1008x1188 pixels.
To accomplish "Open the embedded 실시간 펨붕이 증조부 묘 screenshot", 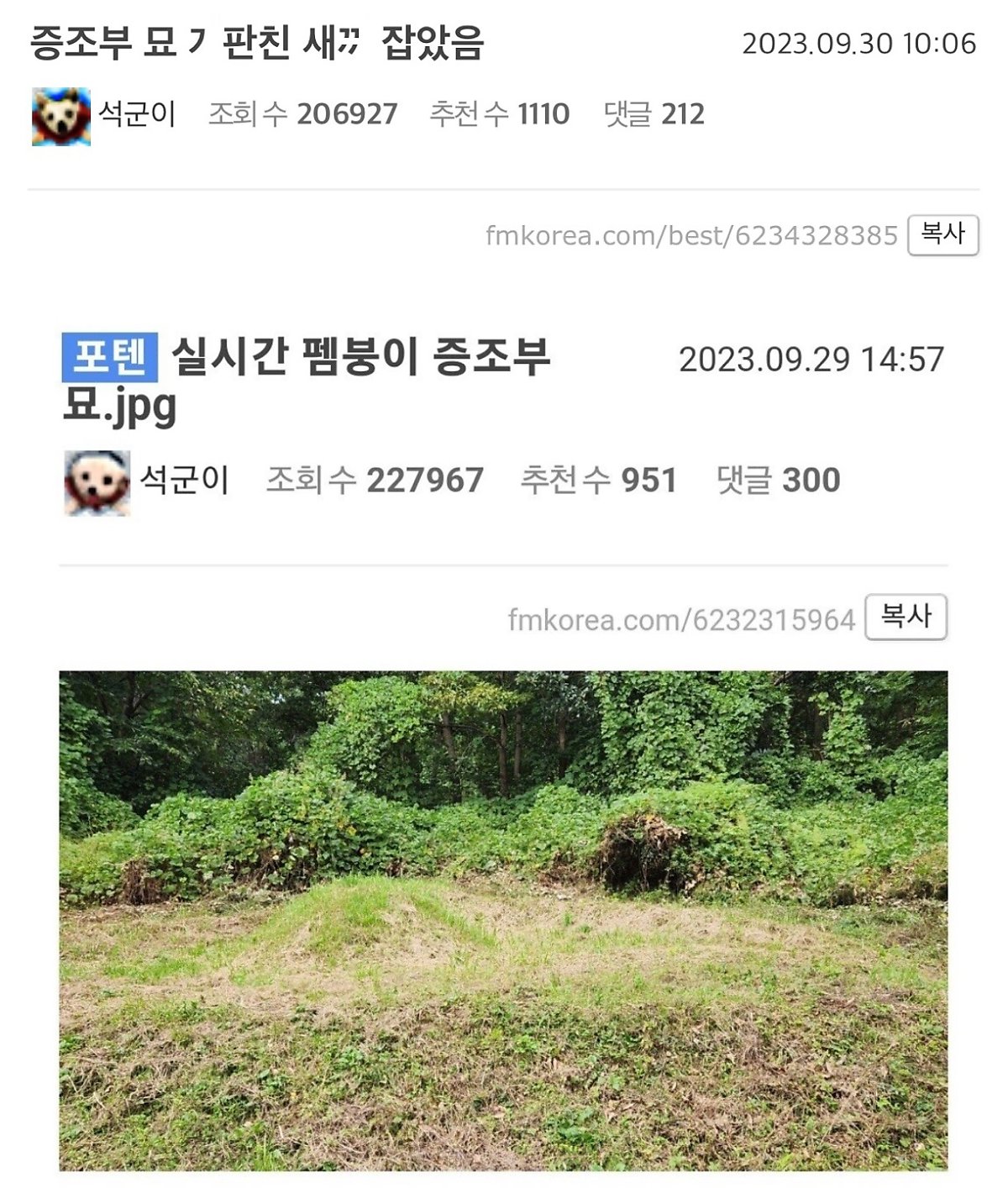I will (x=503, y=920).
